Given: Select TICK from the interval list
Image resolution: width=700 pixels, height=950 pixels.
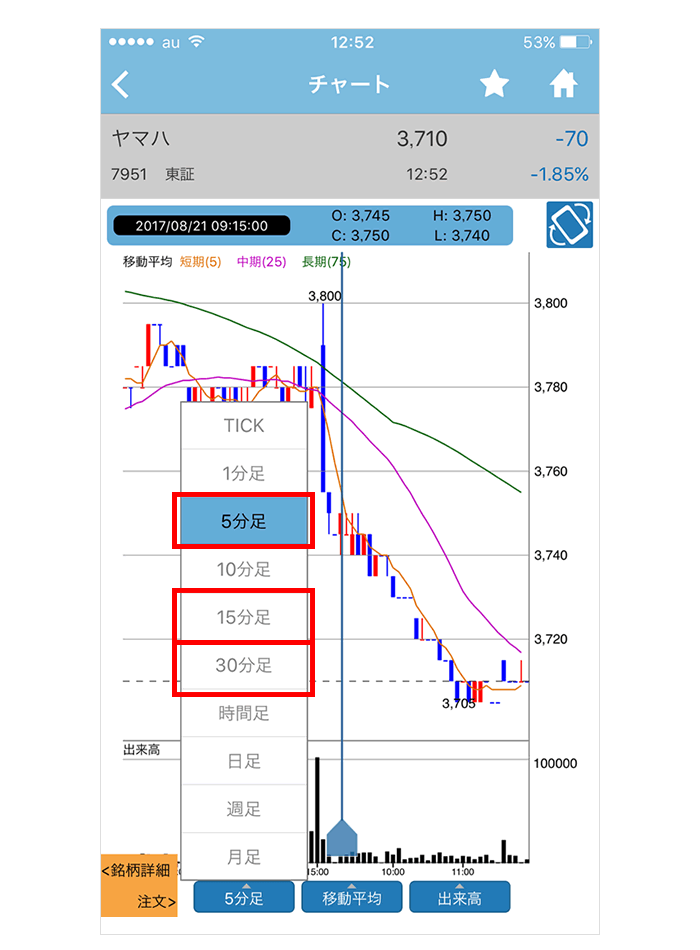Looking at the screenshot, I should 244,426.
